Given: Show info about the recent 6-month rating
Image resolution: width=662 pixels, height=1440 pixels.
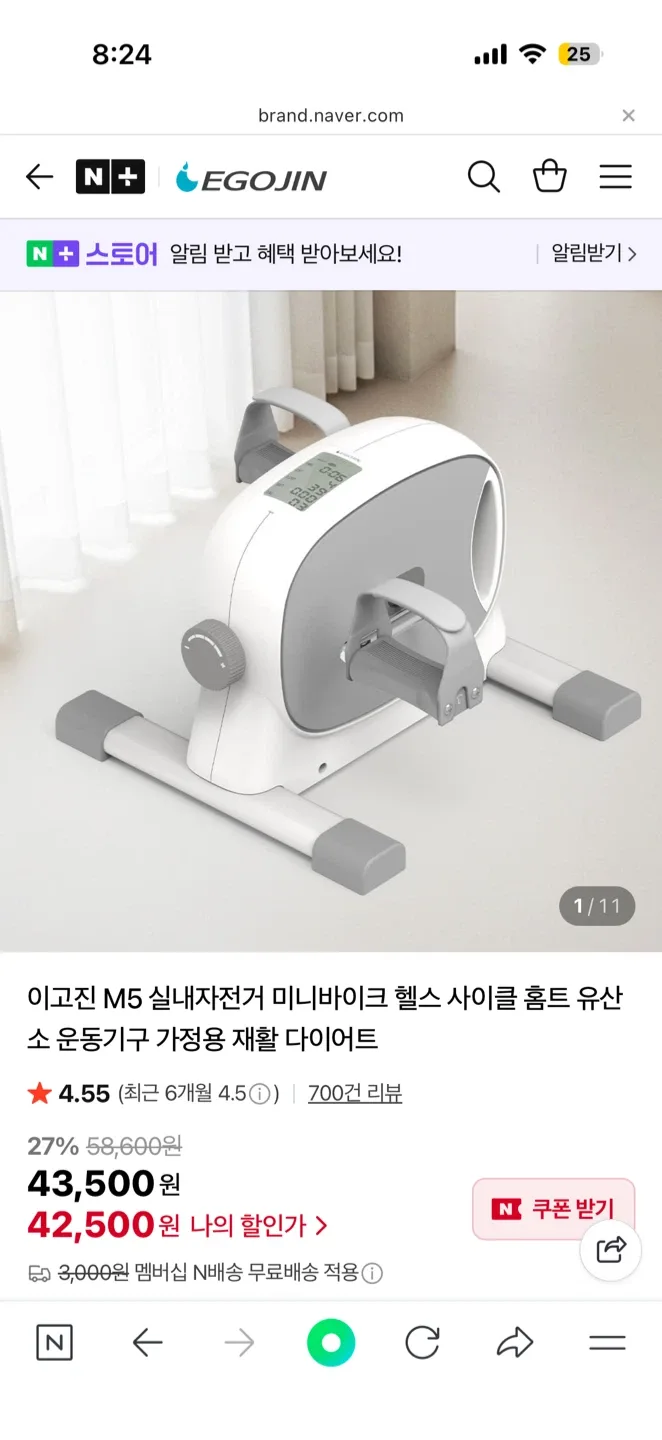Looking at the screenshot, I should 259,1094.
